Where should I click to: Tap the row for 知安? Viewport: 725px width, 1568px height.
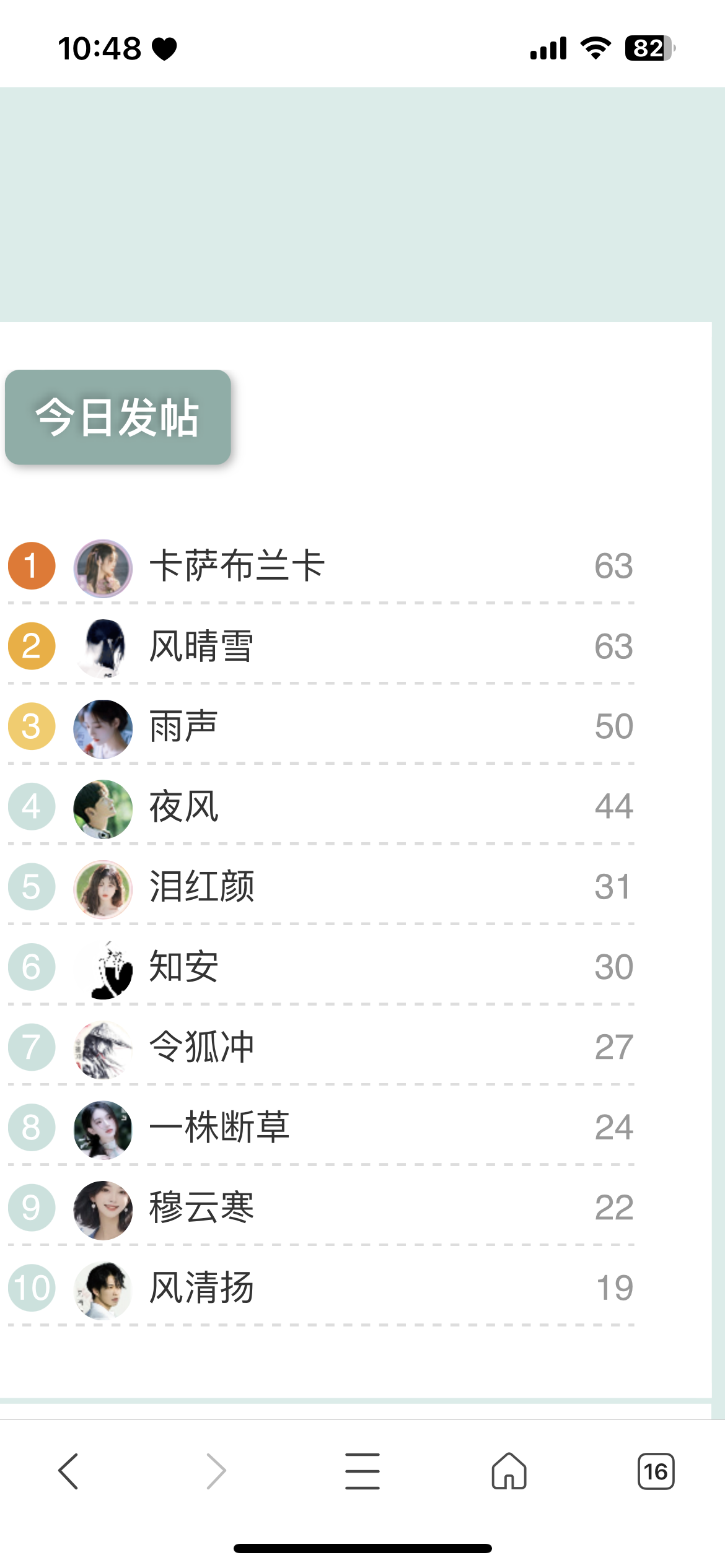click(183, 967)
